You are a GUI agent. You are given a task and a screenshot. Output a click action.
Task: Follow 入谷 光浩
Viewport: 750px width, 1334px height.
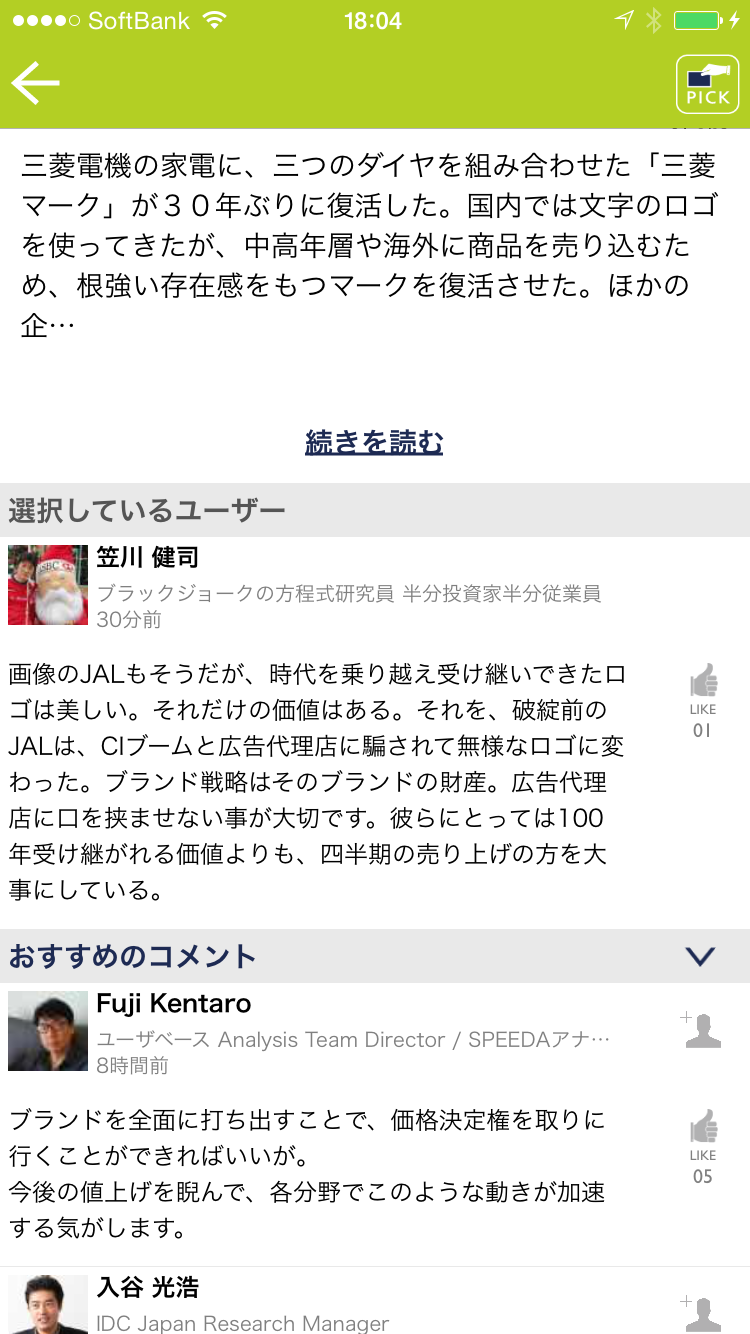pyautogui.click(x=702, y=1312)
